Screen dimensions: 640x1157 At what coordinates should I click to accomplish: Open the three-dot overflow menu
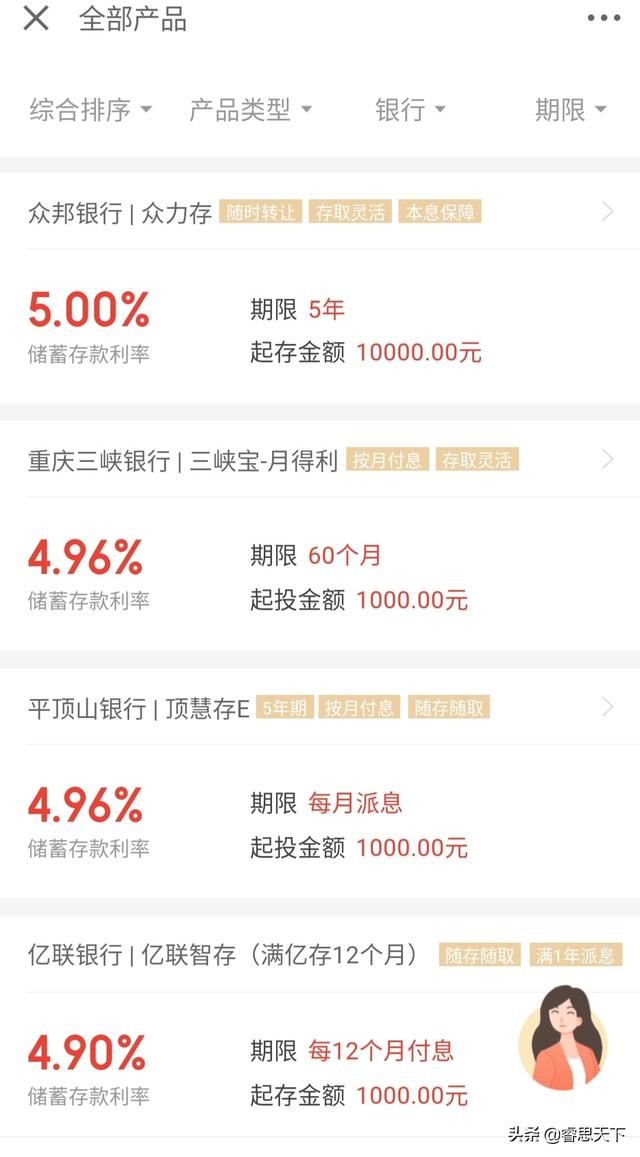point(604,18)
